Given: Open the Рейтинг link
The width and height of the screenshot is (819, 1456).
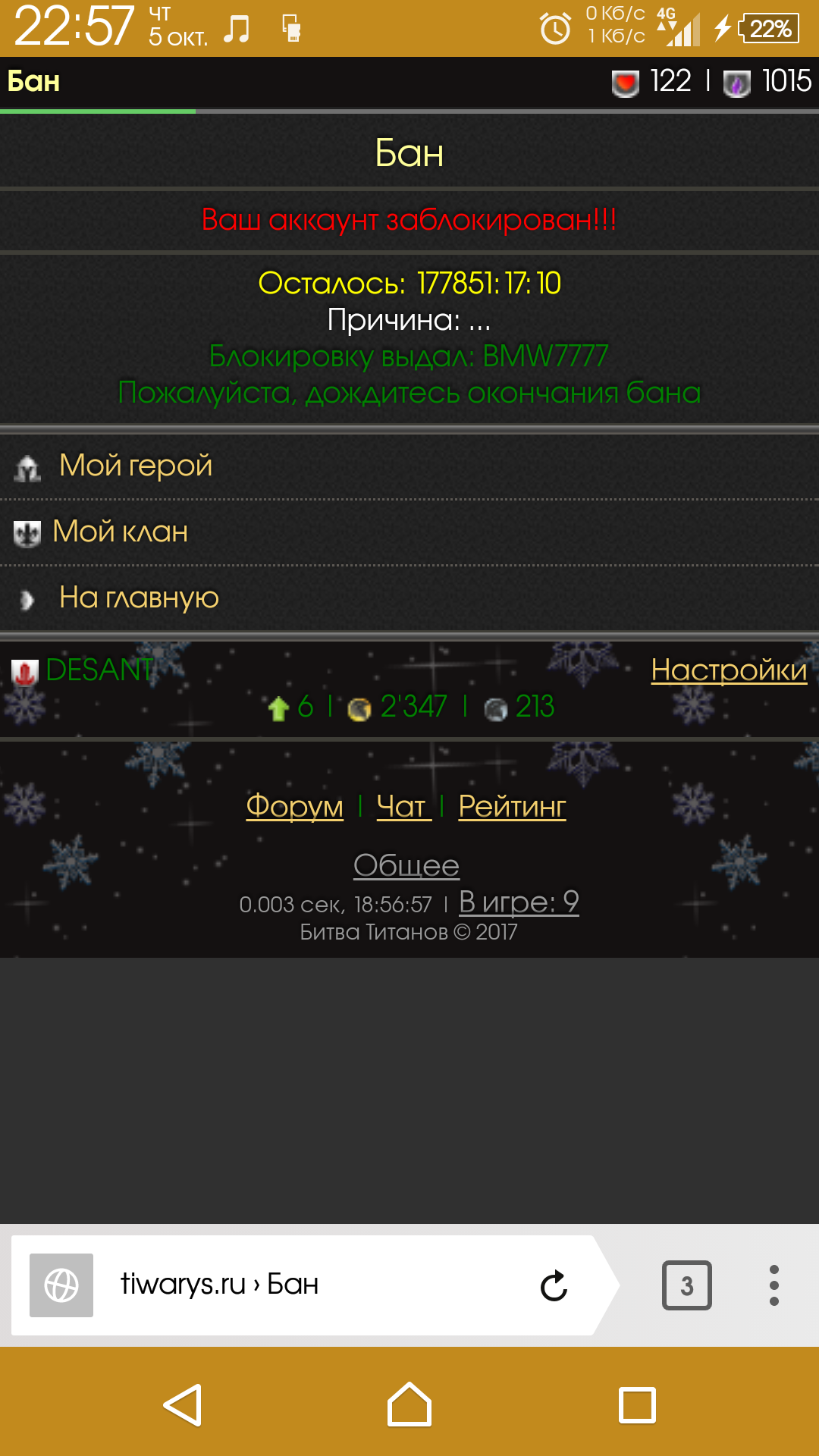Looking at the screenshot, I should click(x=513, y=805).
